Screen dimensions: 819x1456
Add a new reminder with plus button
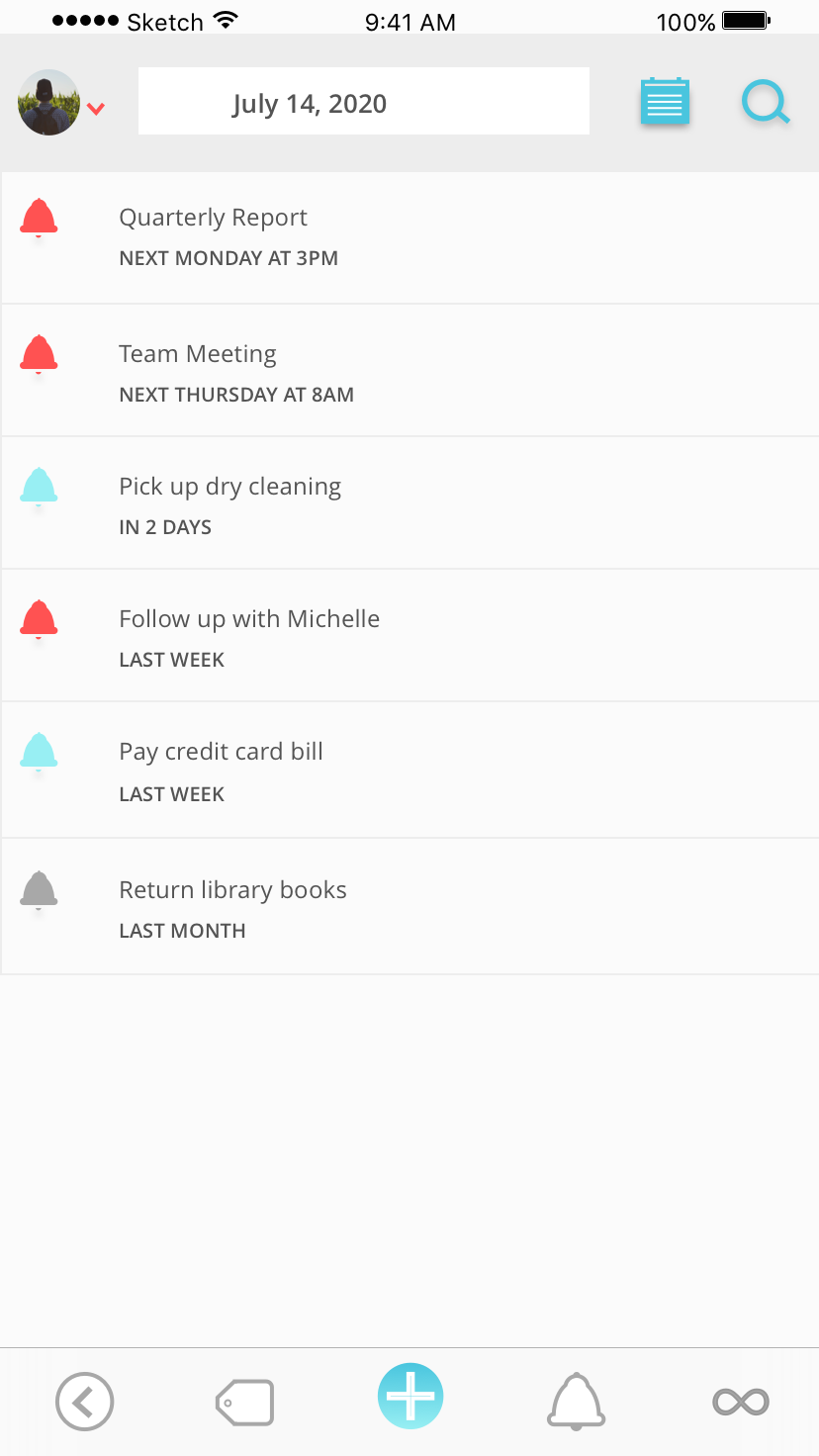click(410, 1396)
